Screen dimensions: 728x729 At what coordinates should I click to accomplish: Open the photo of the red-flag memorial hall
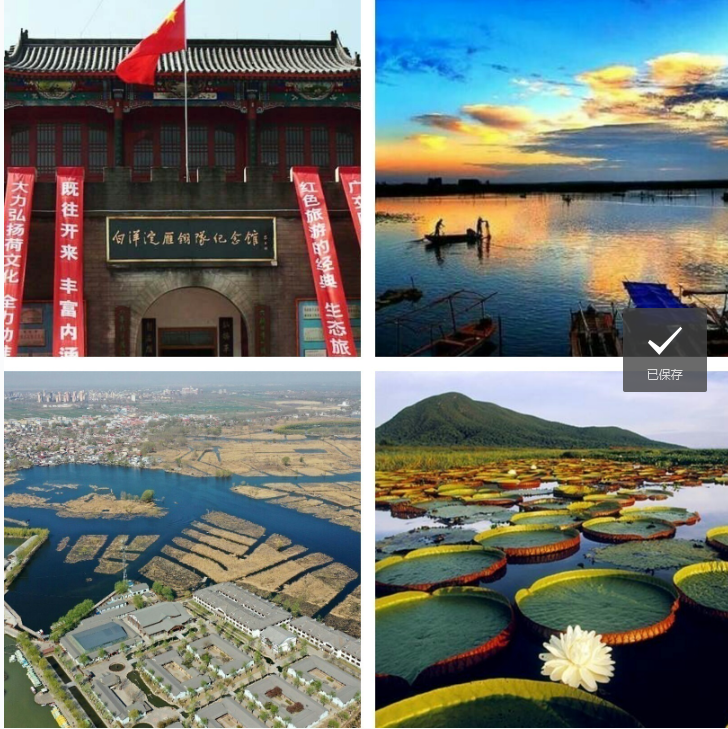(182, 178)
